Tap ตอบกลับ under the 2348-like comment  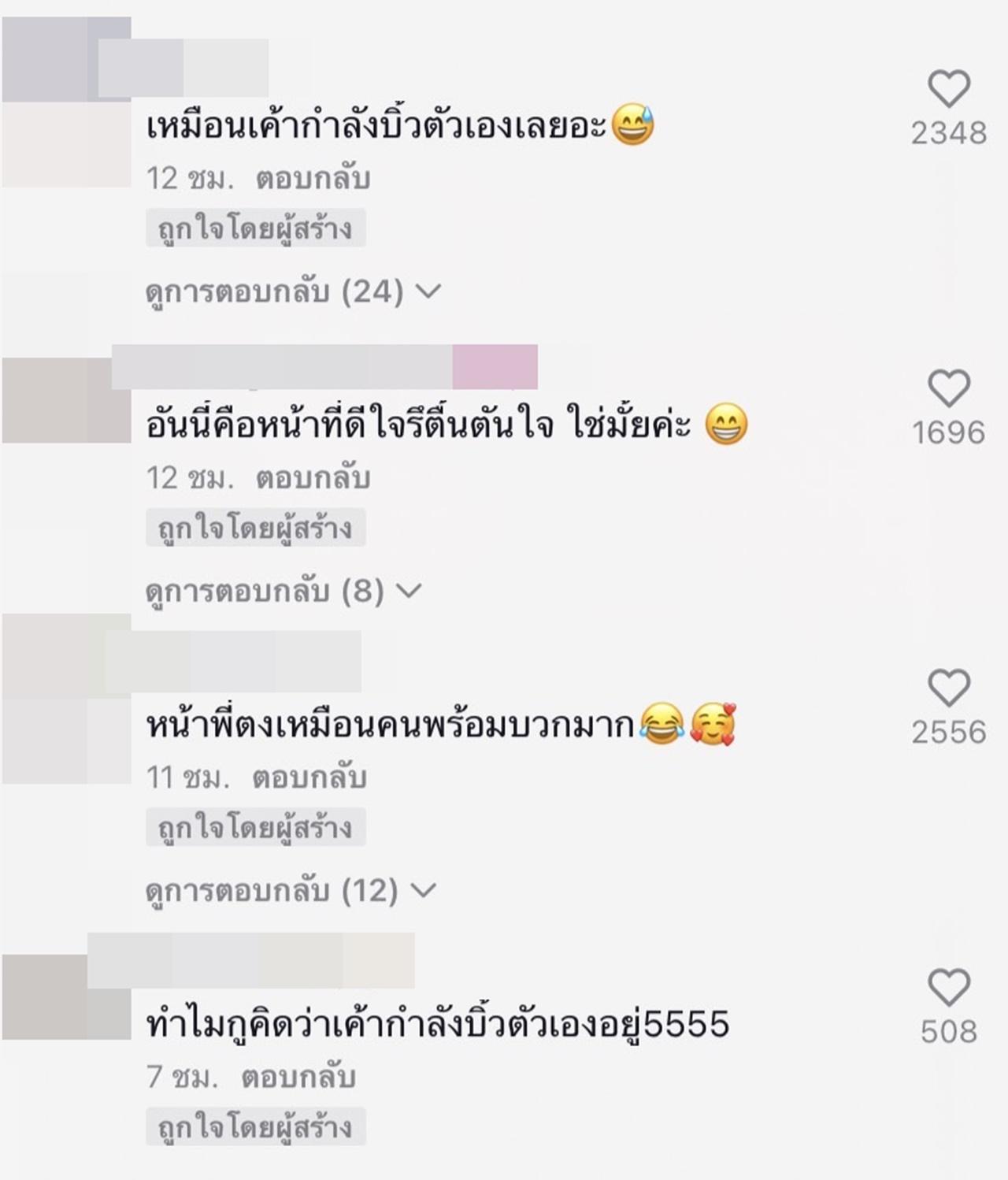click(313, 179)
